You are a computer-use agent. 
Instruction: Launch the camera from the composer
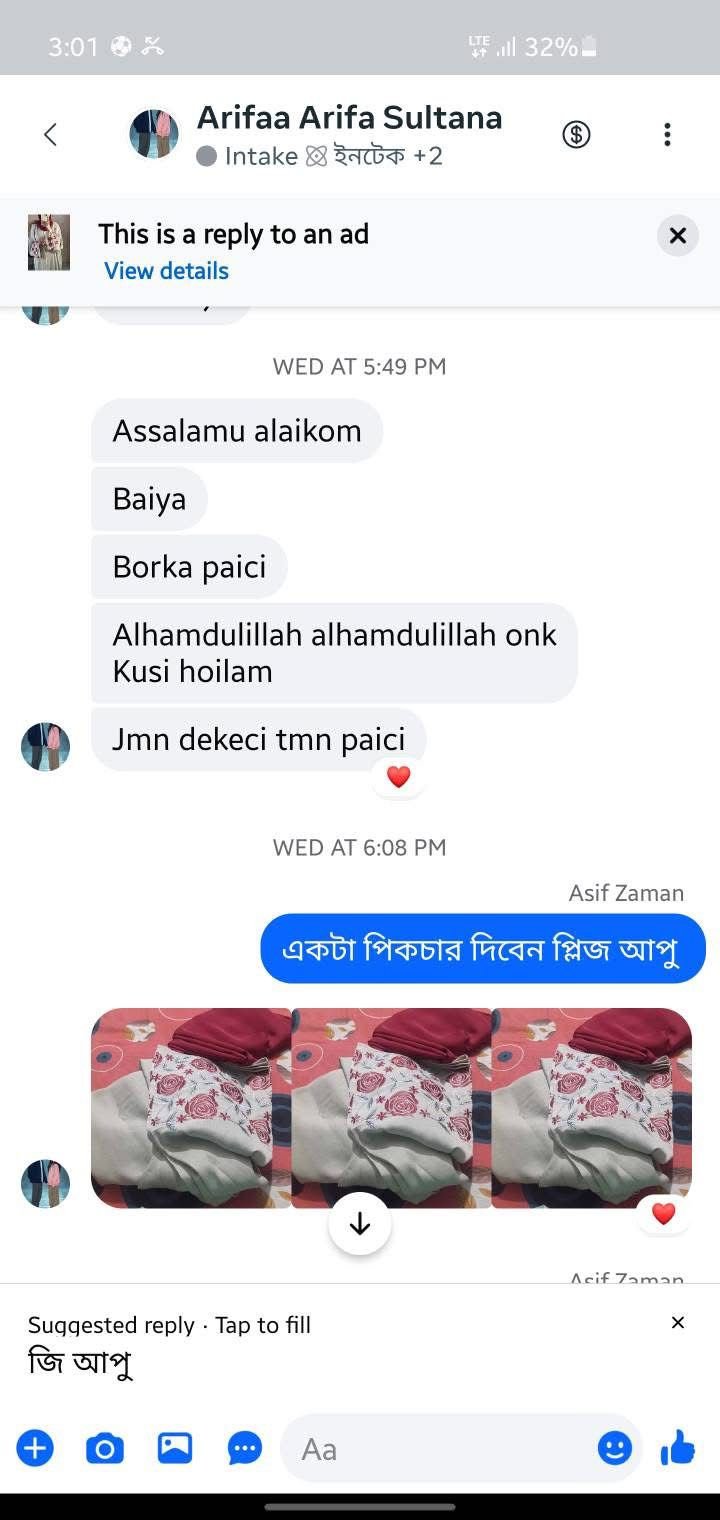point(105,1448)
